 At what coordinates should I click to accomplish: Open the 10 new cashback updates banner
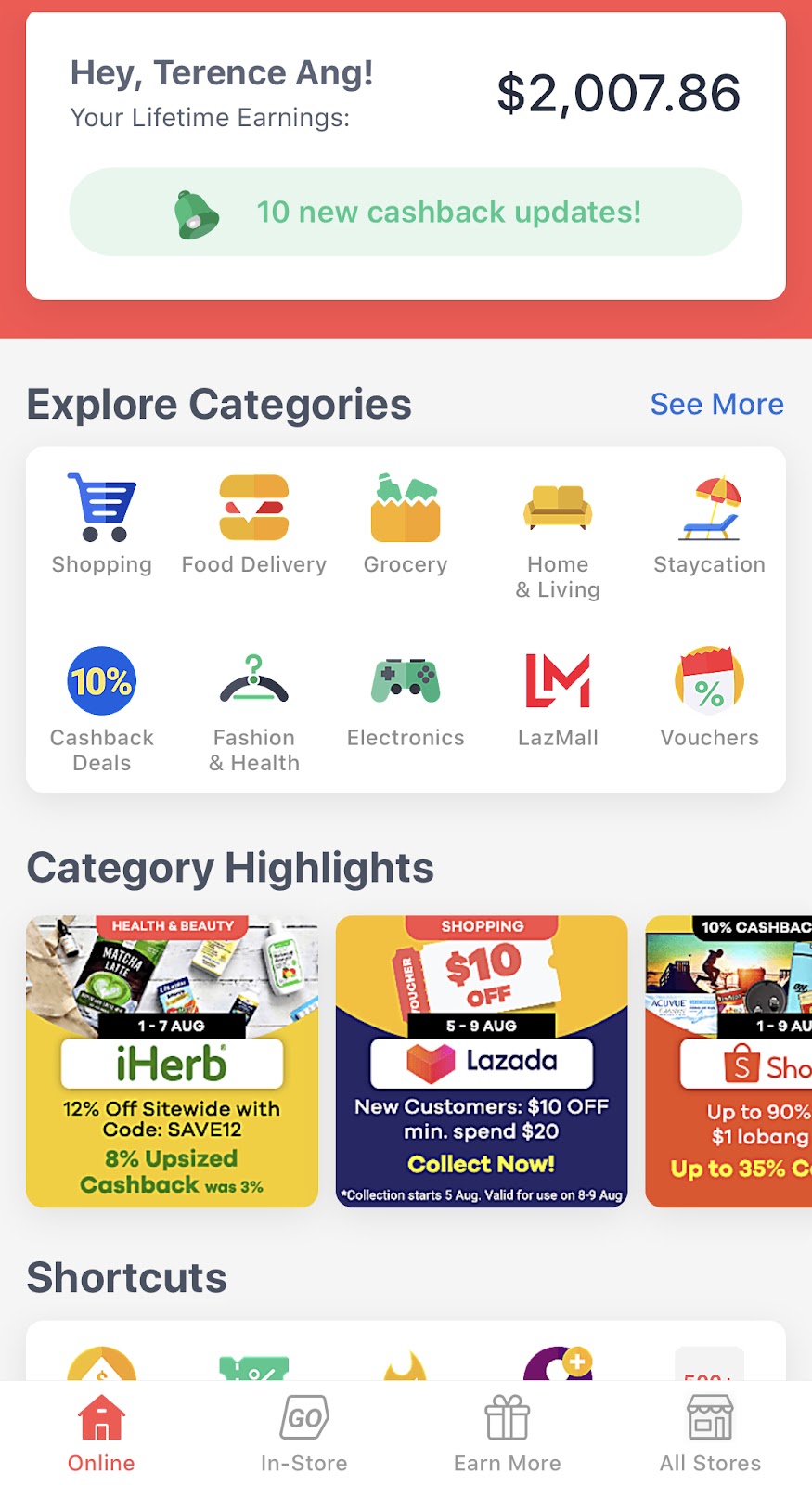[406, 212]
